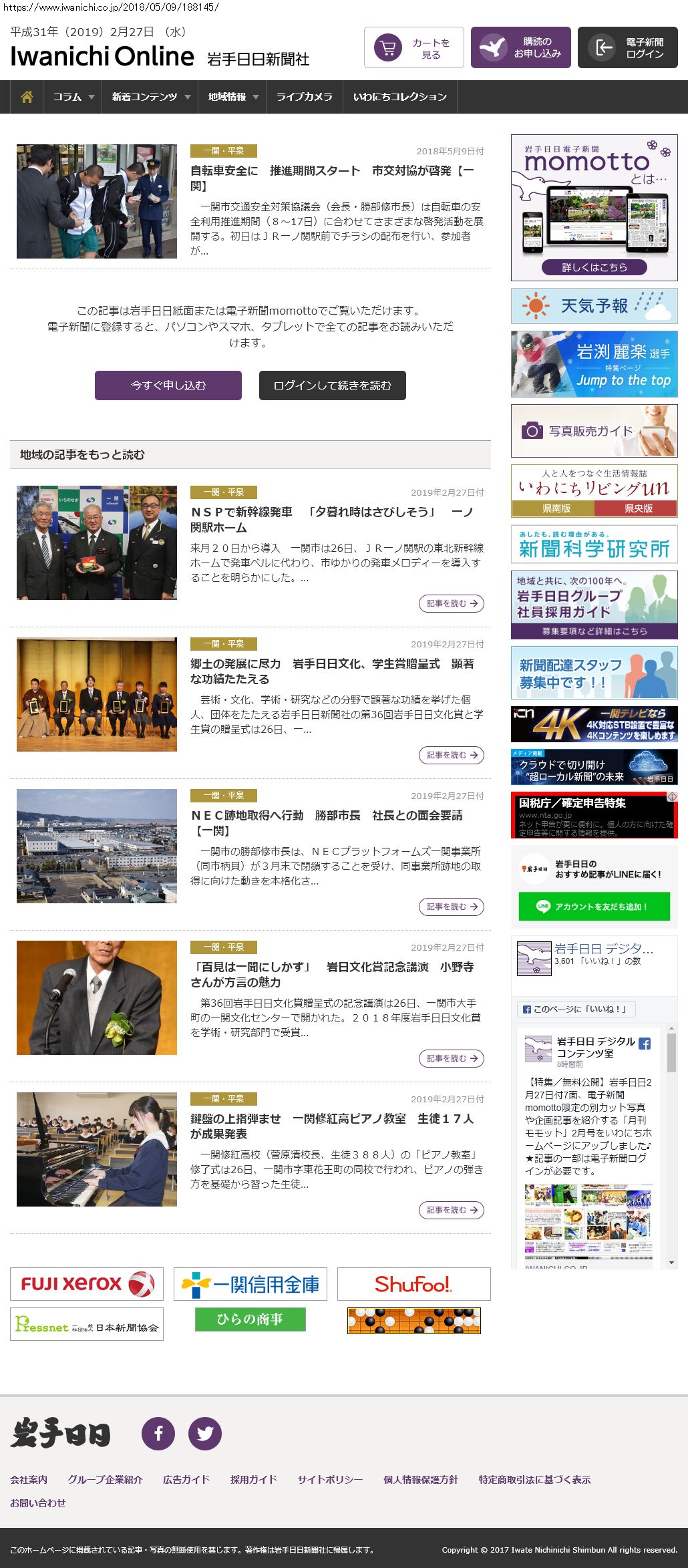Viewport: 688px width, 1568px height.
Task: Open the 天気予報 weather banner
Action: [x=594, y=306]
